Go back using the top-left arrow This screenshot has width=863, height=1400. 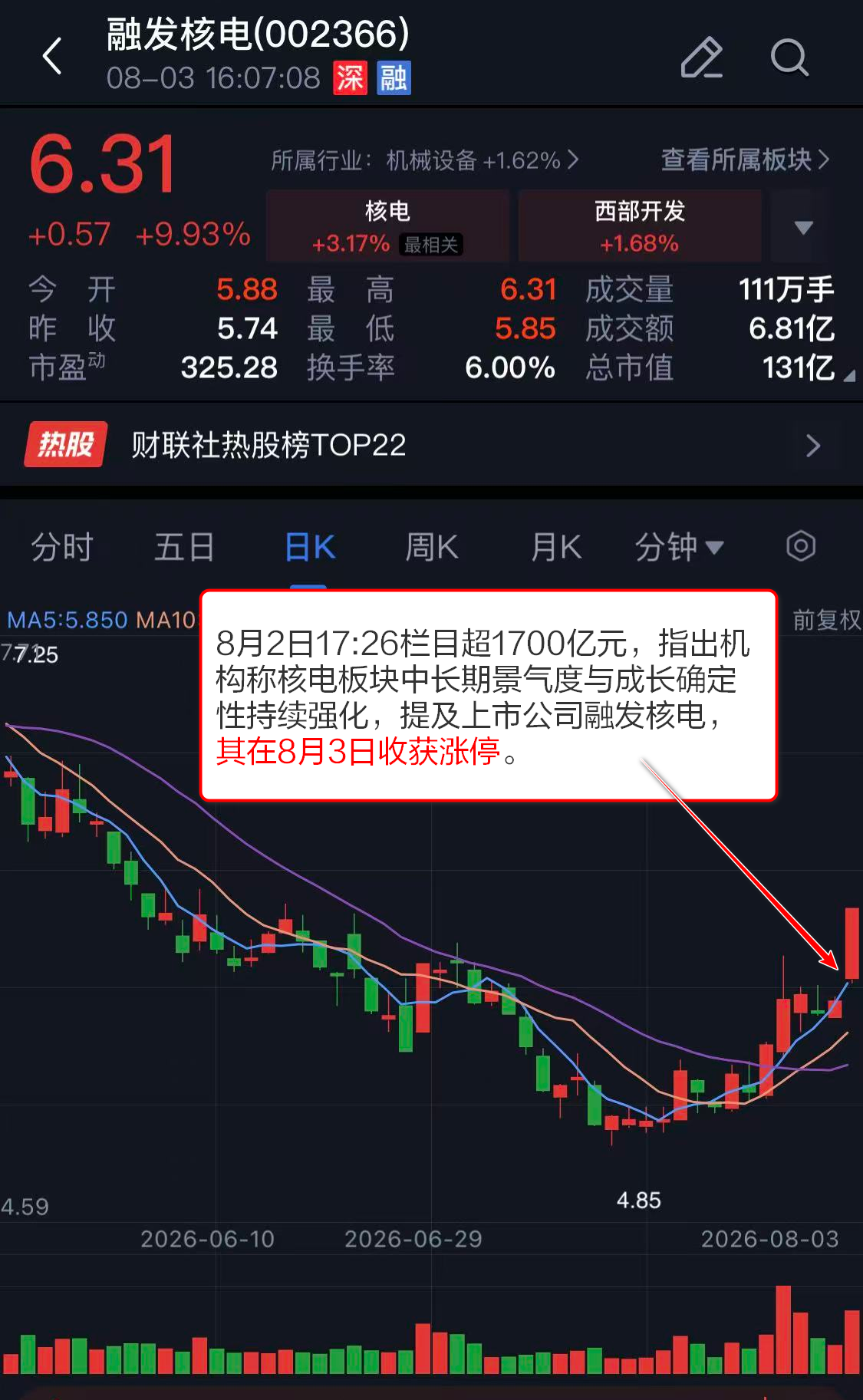tap(52, 57)
